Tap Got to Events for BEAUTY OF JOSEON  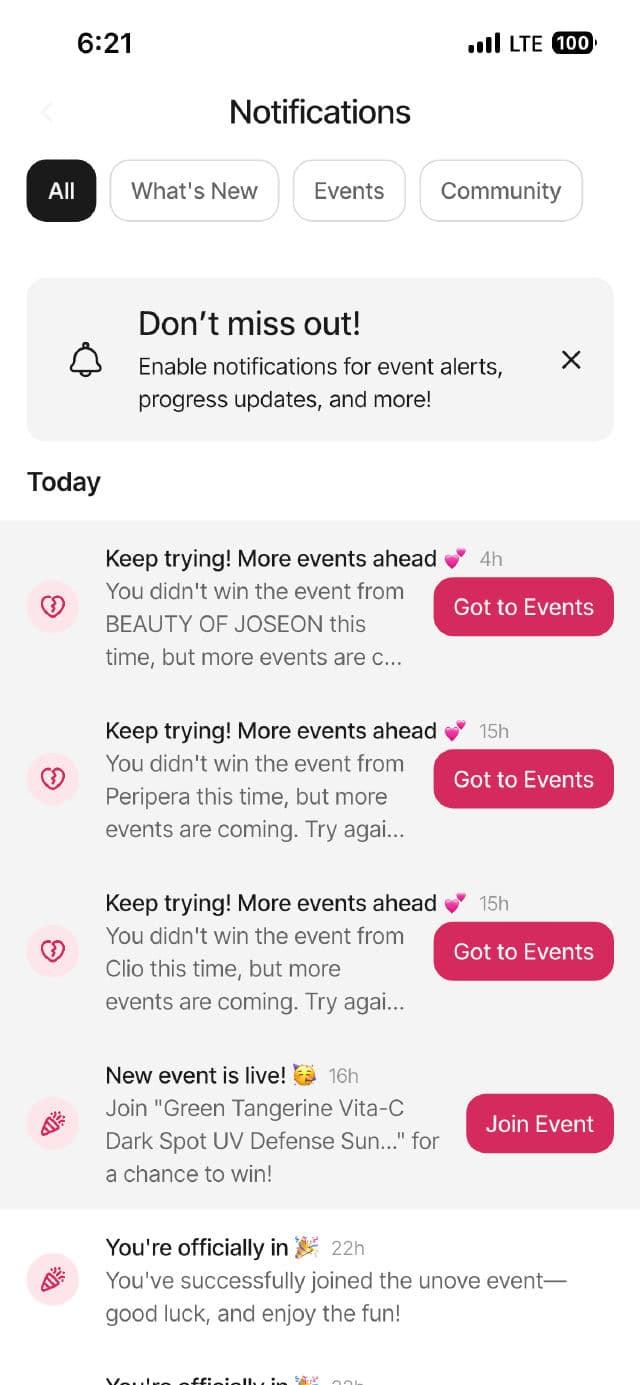[523, 607]
